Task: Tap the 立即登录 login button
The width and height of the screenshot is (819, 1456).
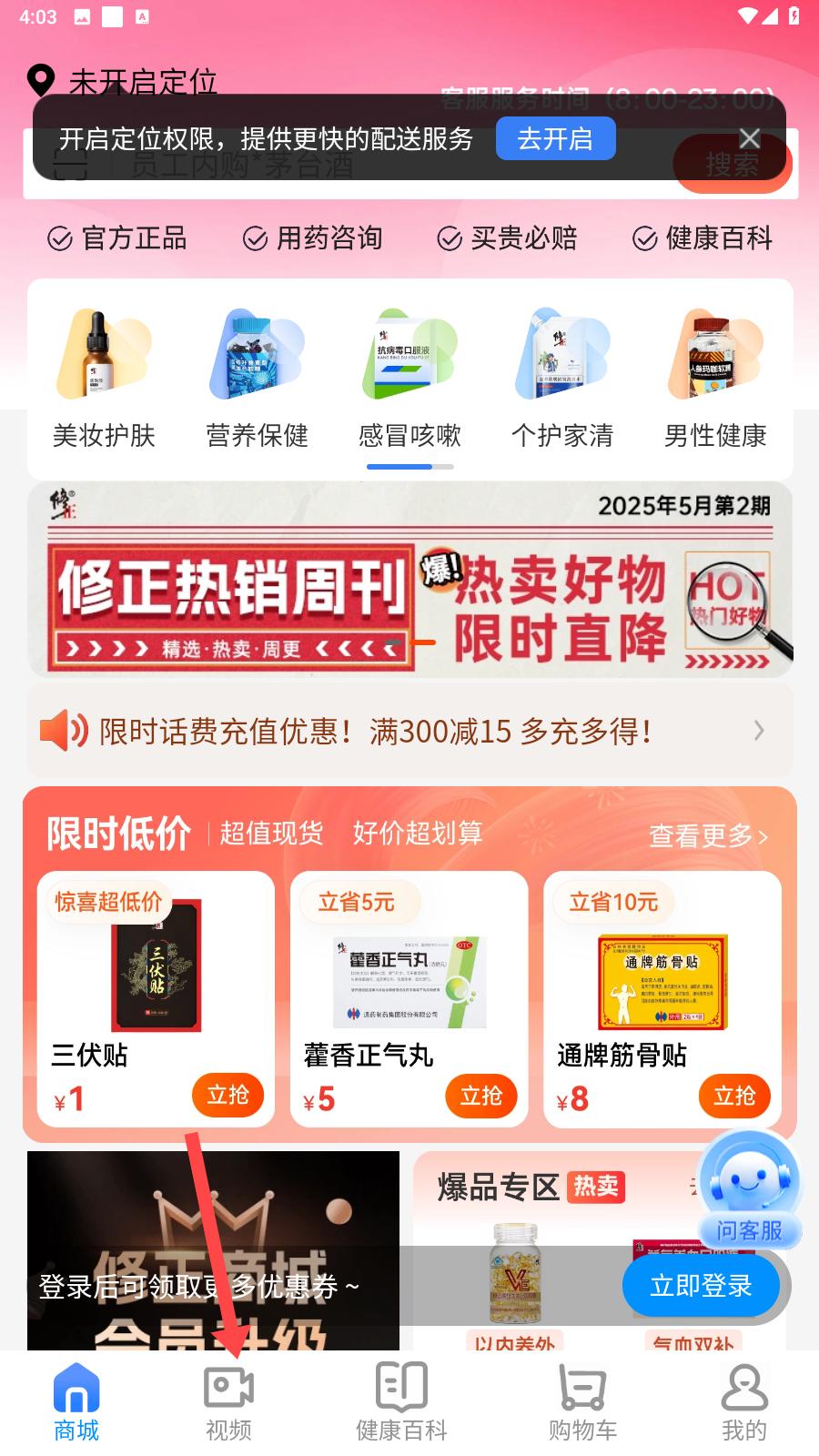Action: point(701,1285)
